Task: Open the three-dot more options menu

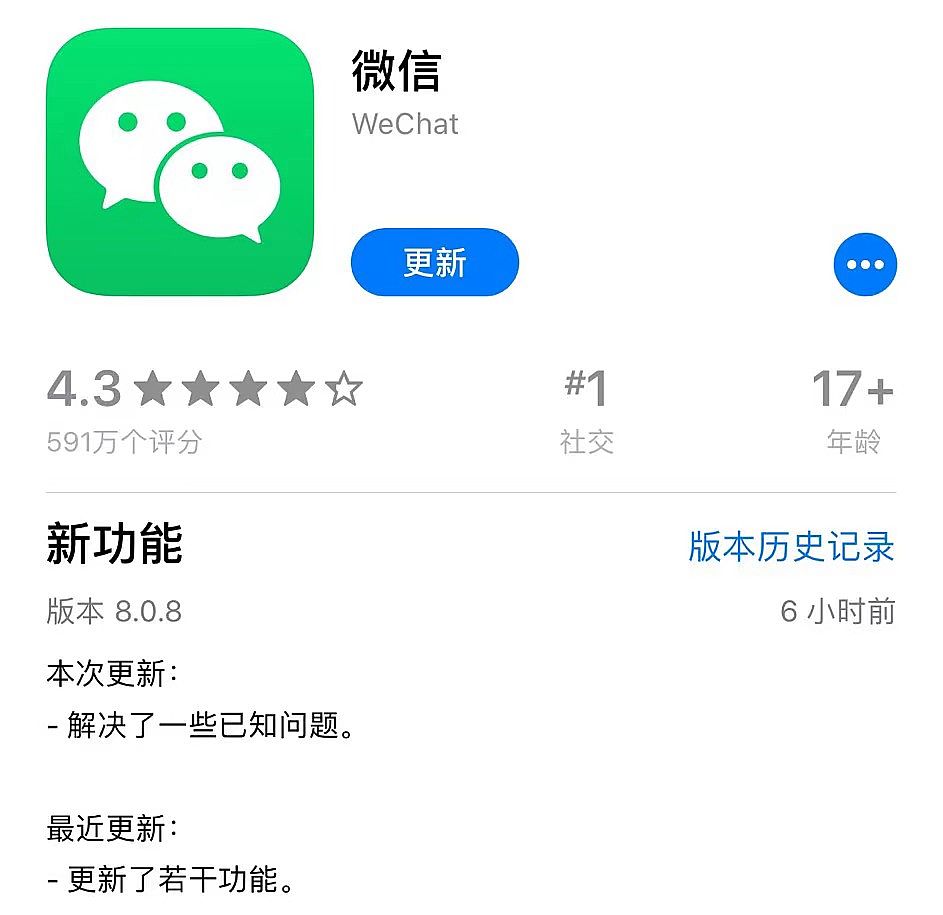Action: click(865, 265)
